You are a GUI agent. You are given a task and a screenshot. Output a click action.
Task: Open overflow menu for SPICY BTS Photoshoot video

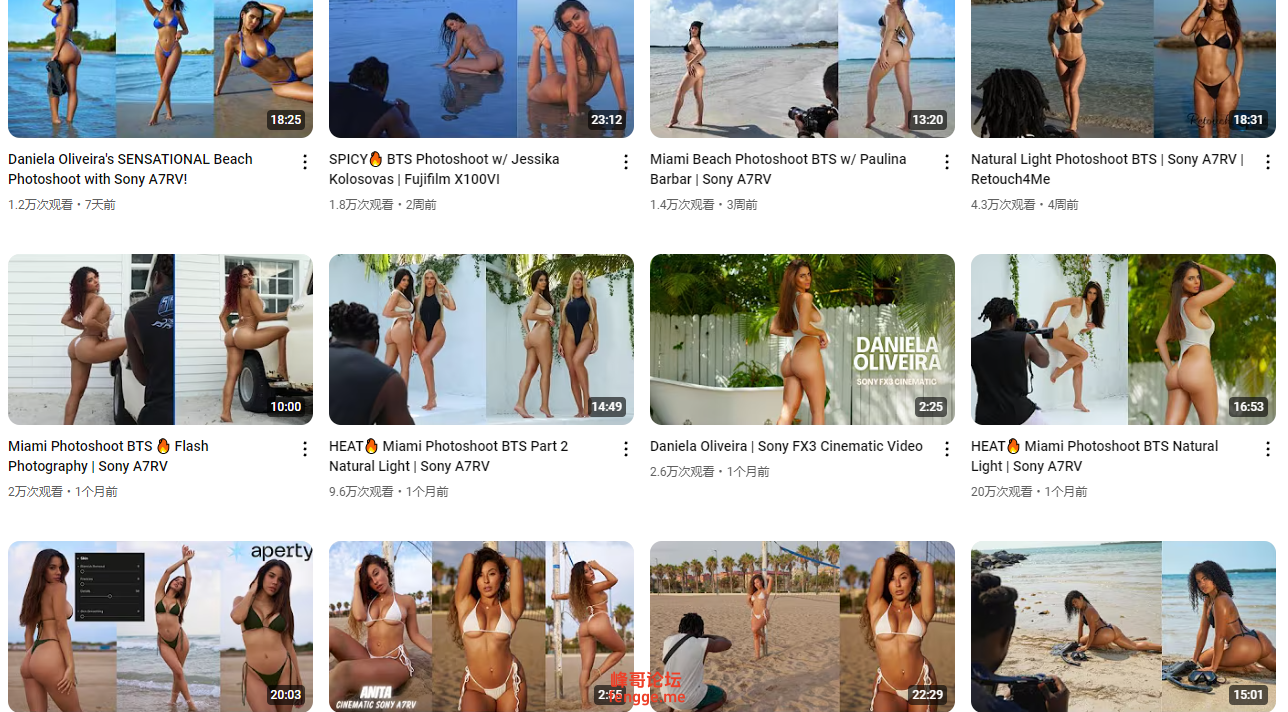pyautogui.click(x=626, y=162)
